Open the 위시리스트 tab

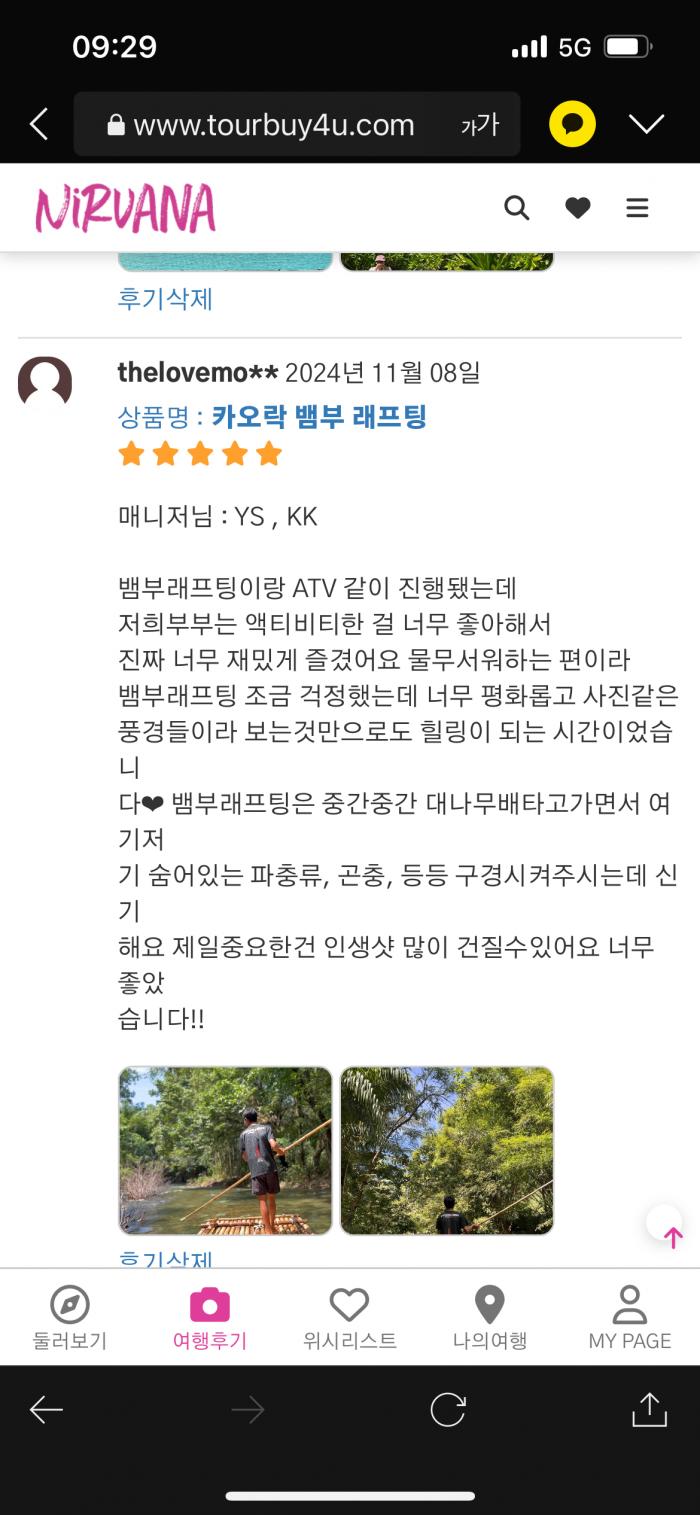[350, 1317]
